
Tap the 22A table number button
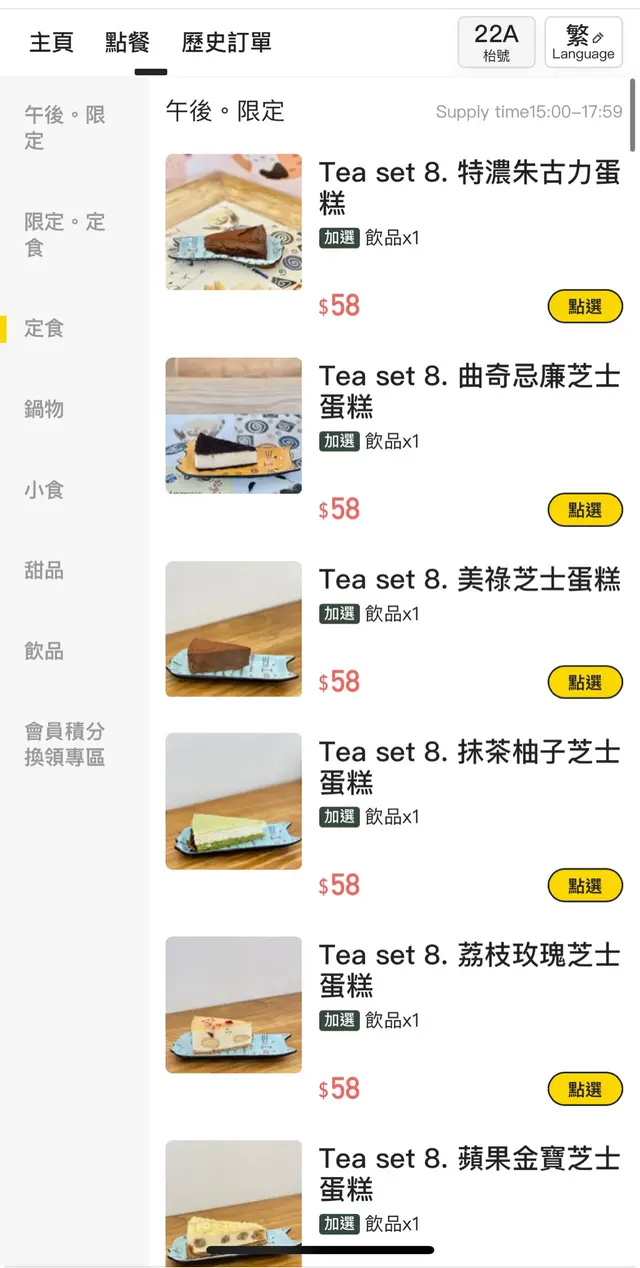point(496,43)
